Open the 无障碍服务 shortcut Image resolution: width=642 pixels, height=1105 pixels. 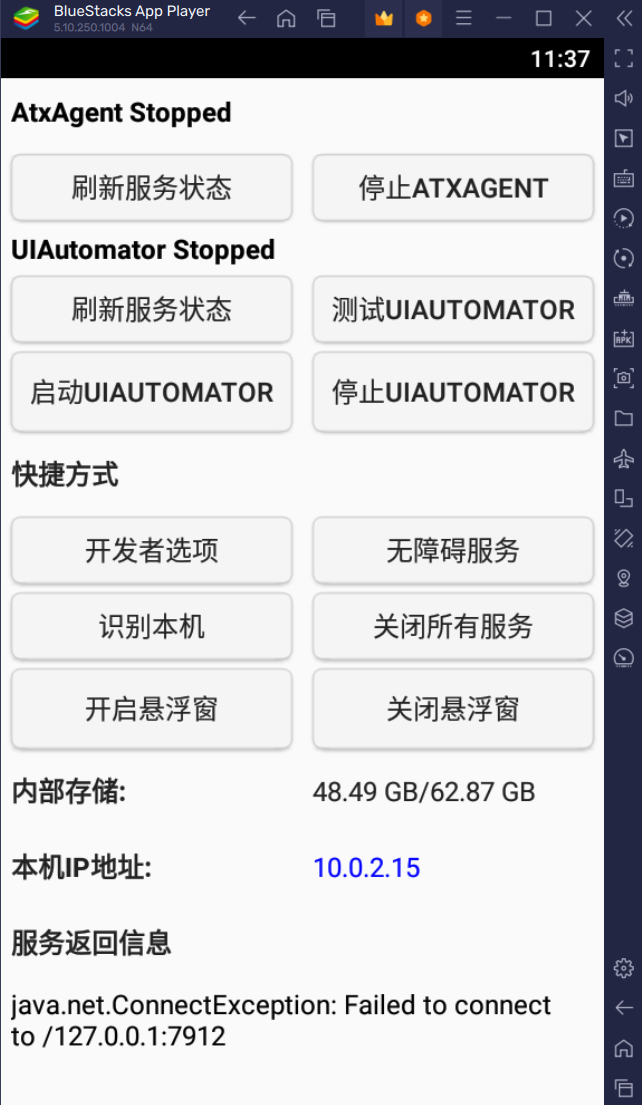pyautogui.click(x=453, y=550)
